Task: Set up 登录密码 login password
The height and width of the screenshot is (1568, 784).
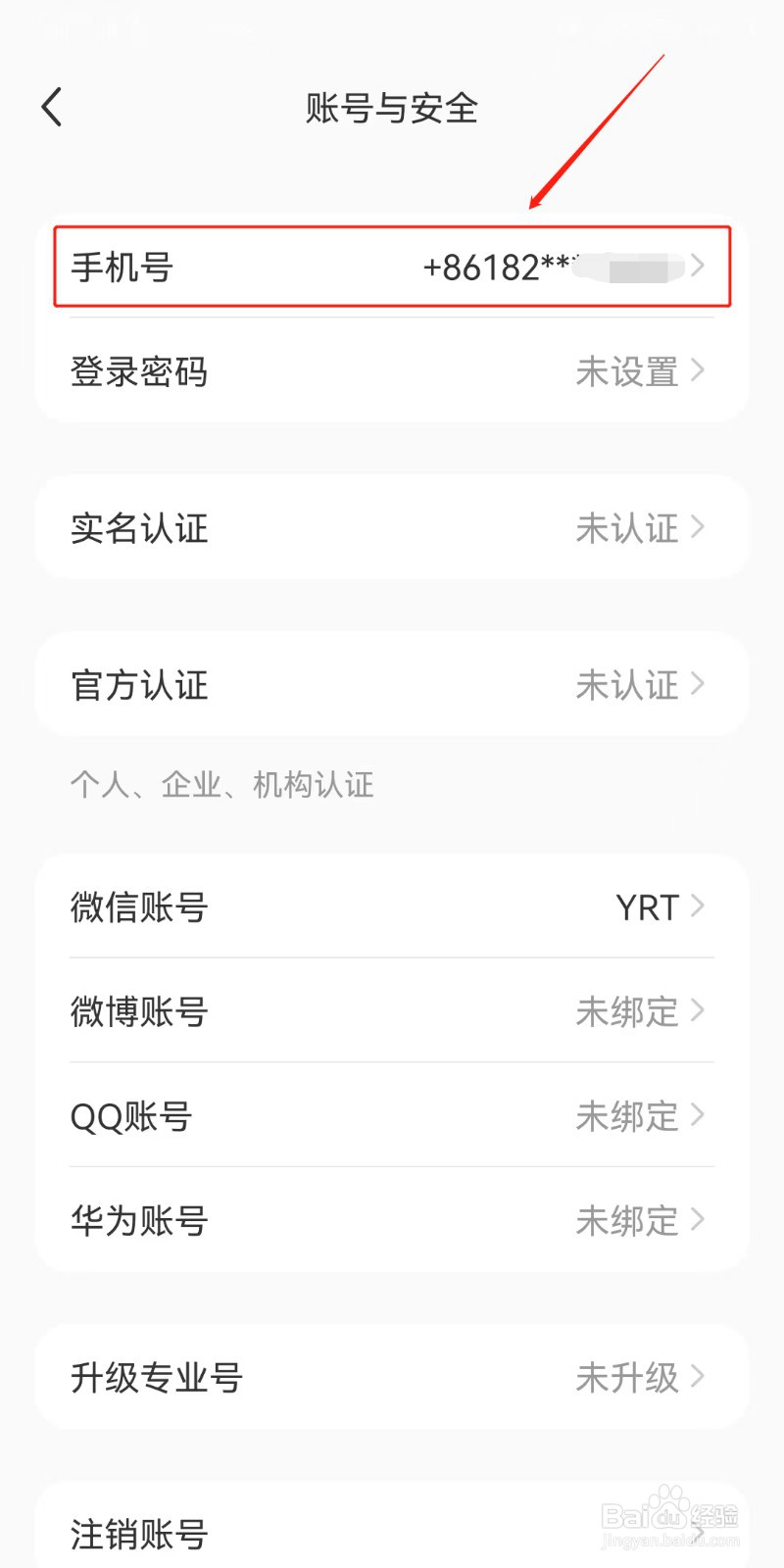Action: pos(392,371)
